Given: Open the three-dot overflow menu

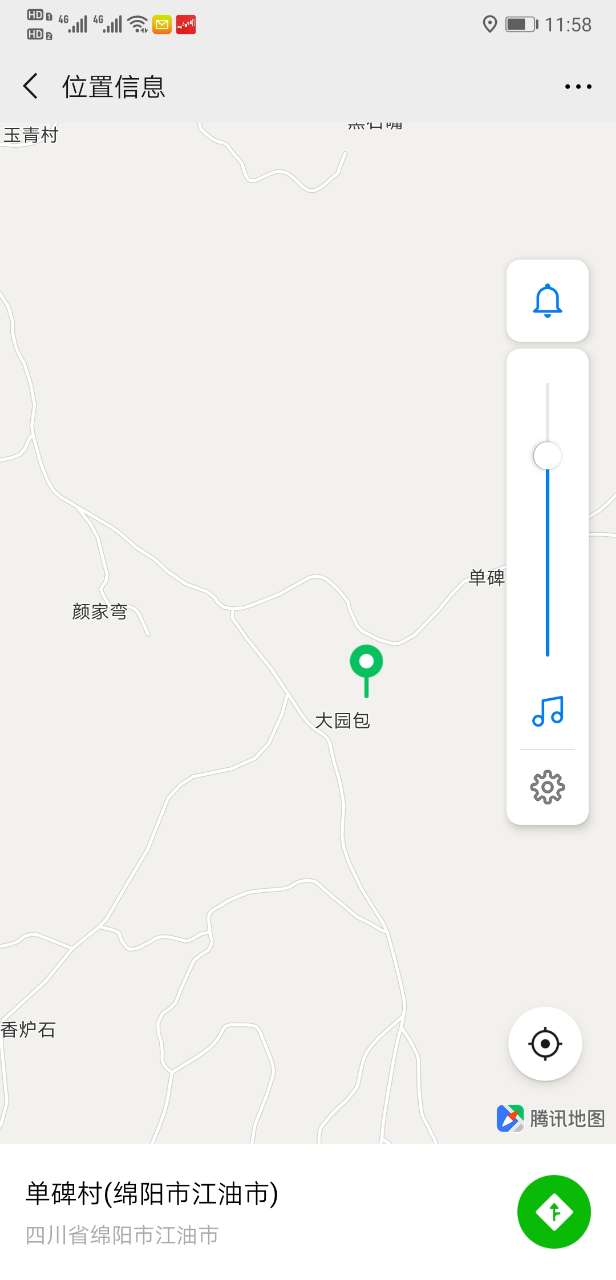Looking at the screenshot, I should (578, 87).
